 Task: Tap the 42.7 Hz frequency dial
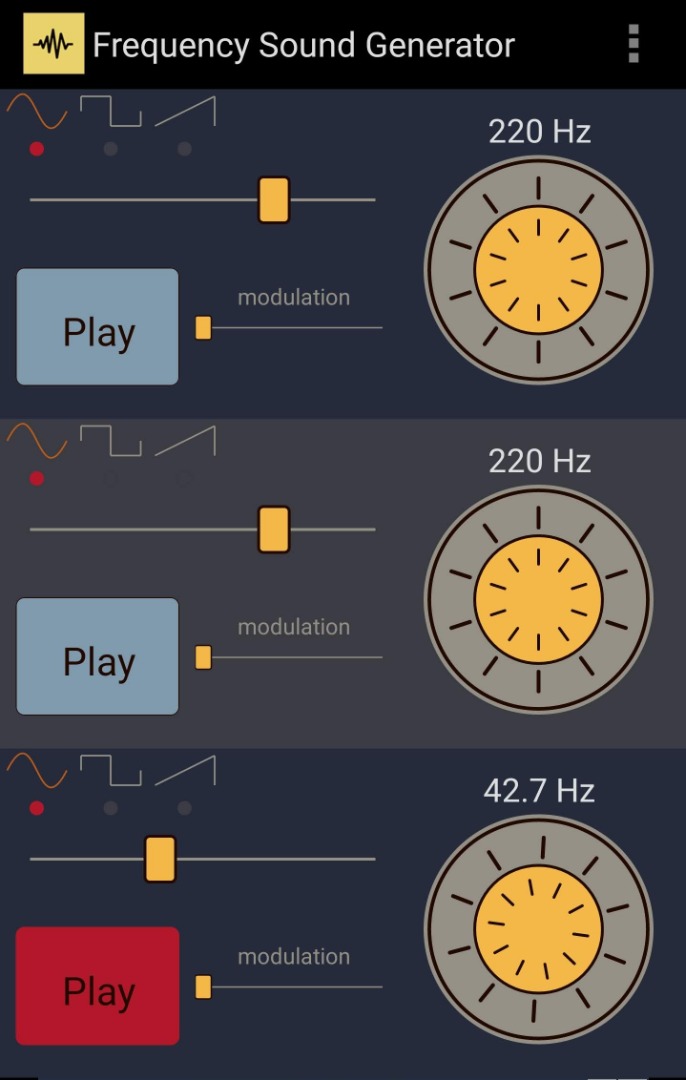click(x=538, y=930)
